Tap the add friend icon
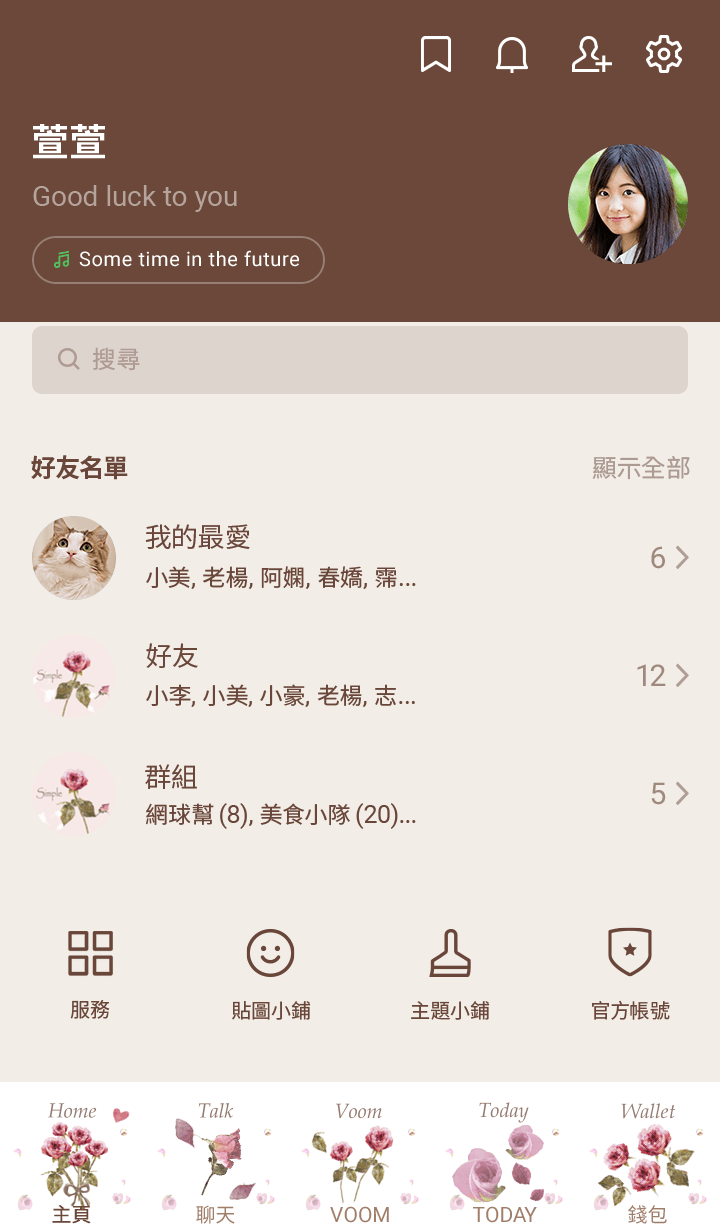 [x=590, y=55]
